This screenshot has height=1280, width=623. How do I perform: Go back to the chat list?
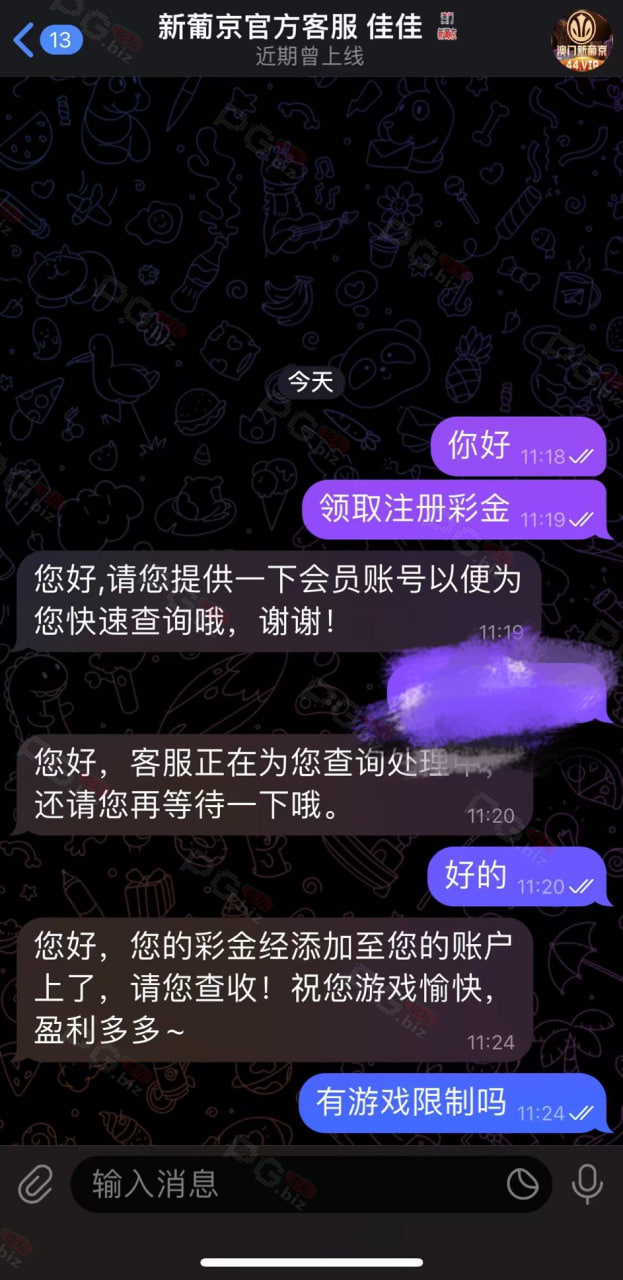coord(47,40)
